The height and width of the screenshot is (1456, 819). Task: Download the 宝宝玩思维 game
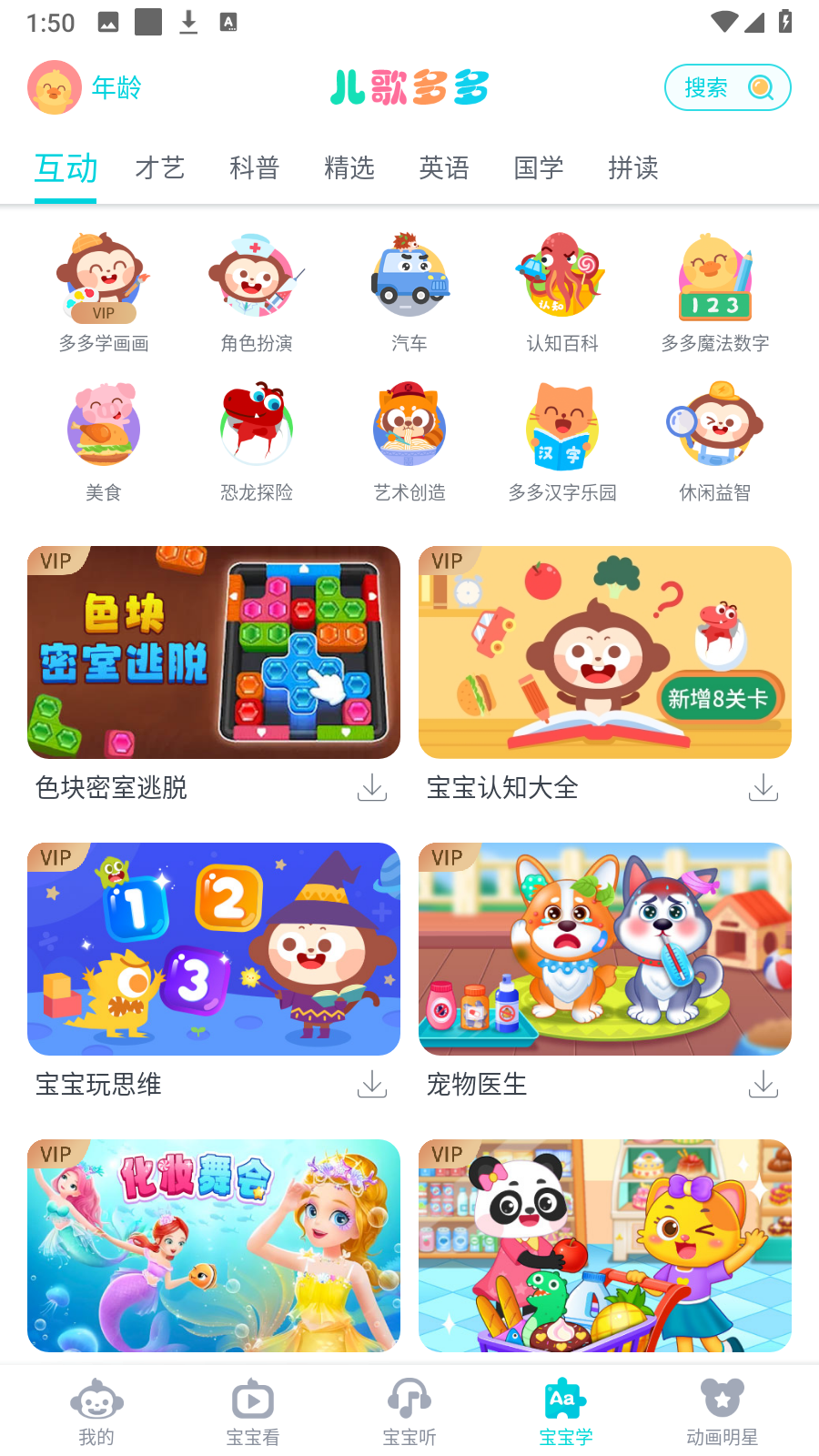click(371, 1084)
